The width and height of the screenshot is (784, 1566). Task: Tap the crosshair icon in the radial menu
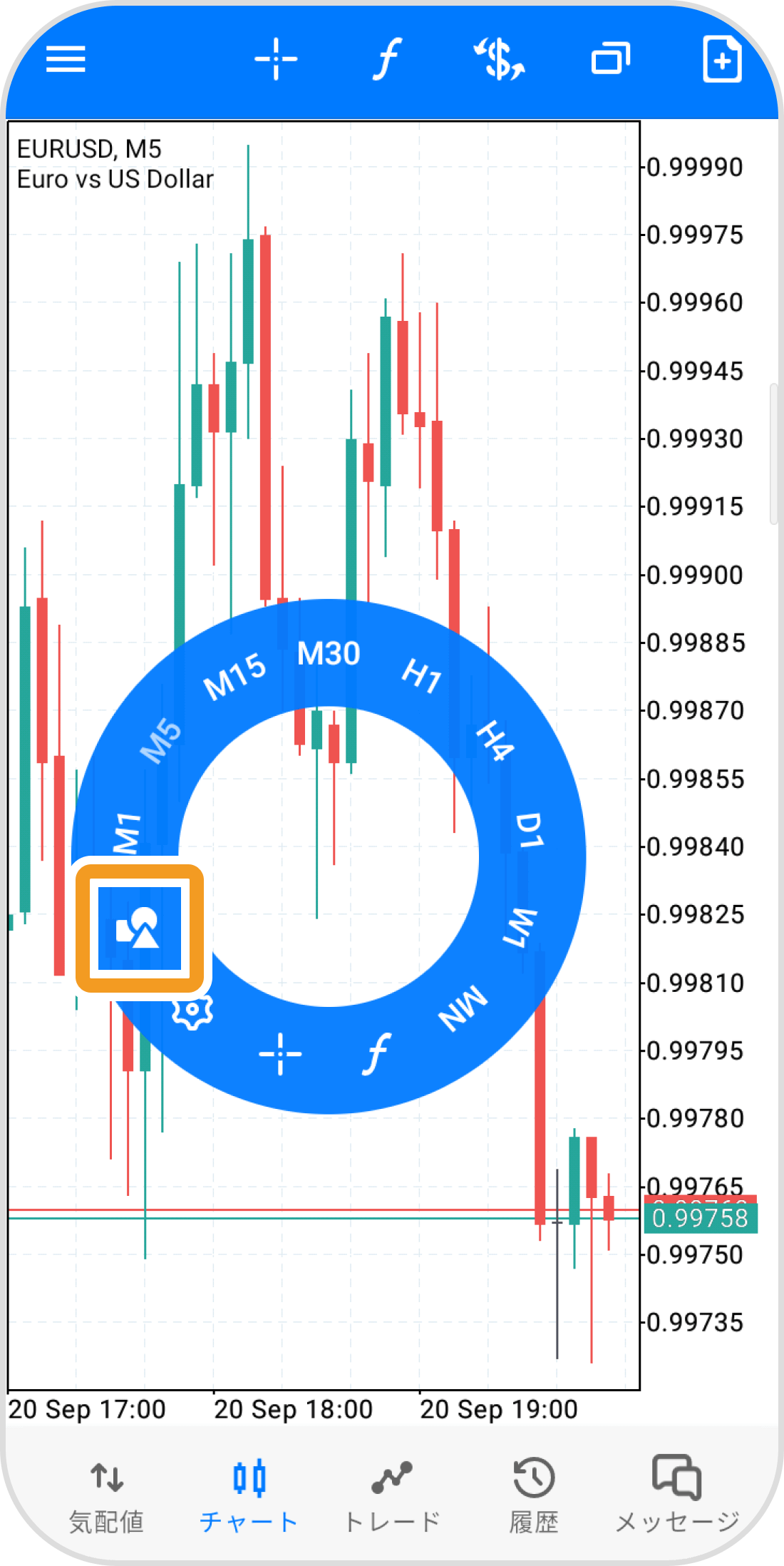pos(280,1053)
